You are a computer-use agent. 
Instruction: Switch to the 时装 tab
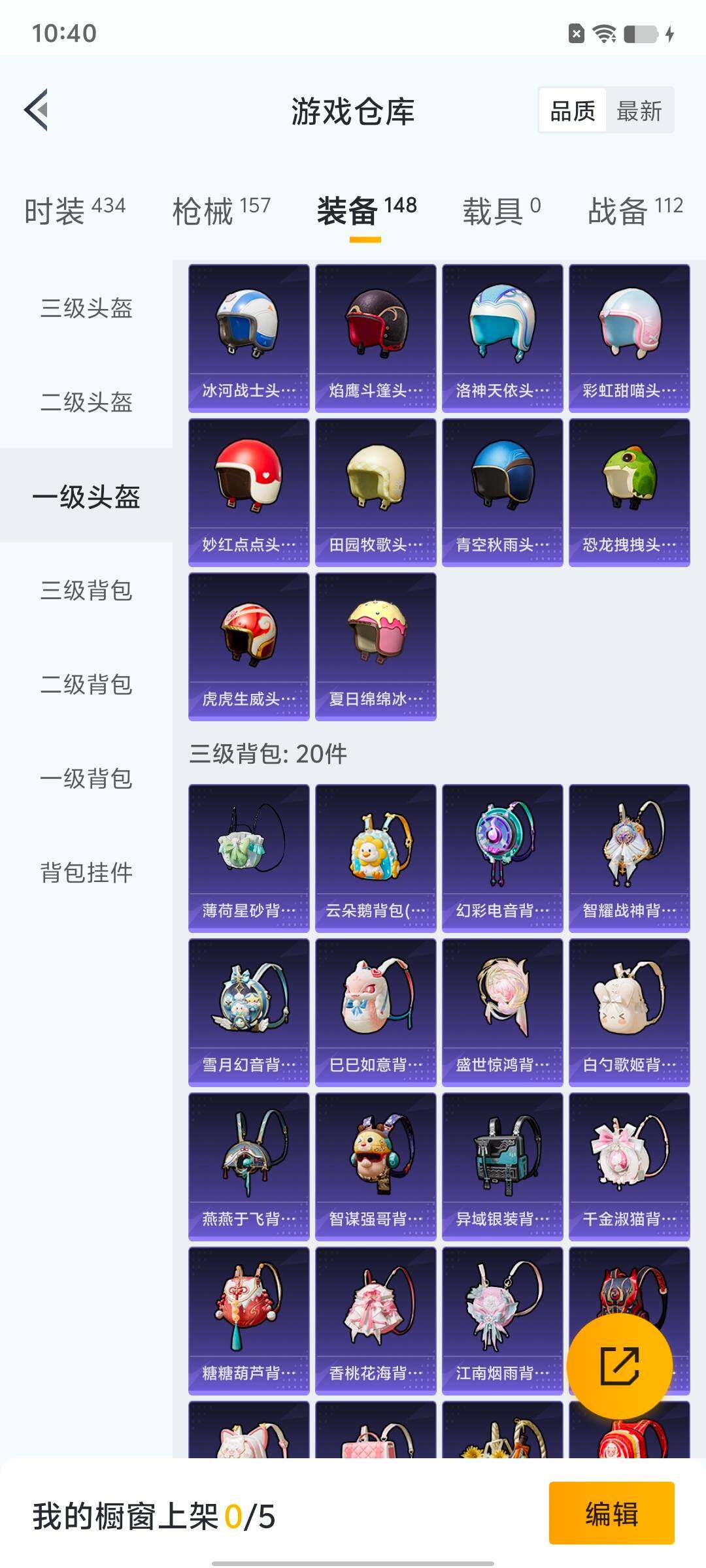tap(75, 210)
